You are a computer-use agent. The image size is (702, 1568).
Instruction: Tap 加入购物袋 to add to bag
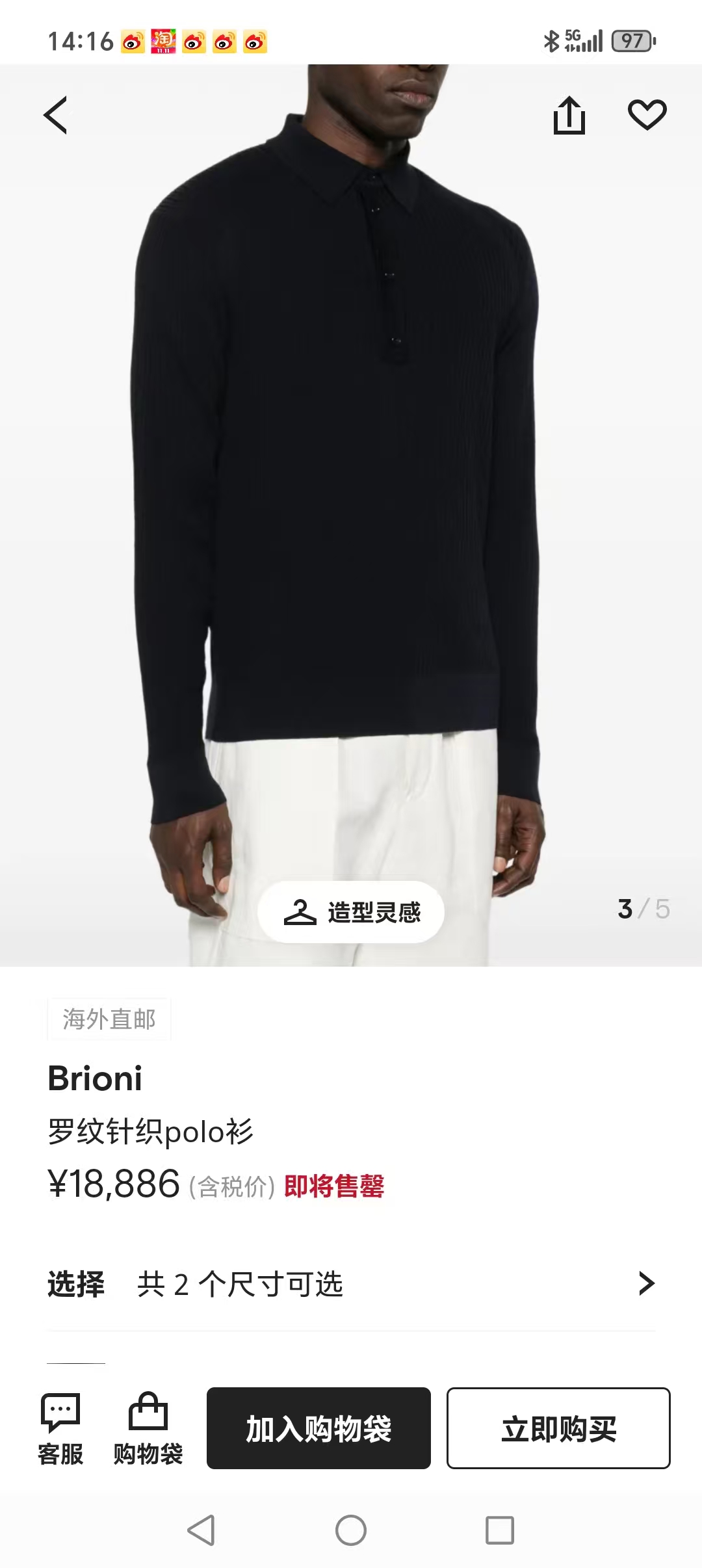click(318, 1428)
